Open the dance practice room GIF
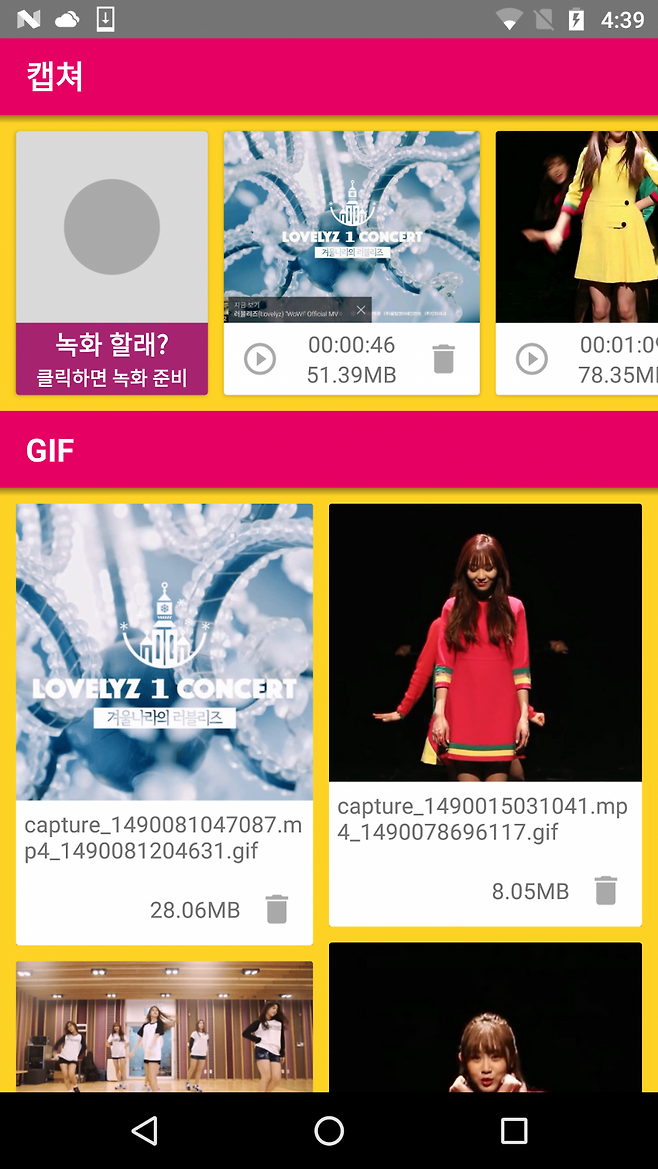The height and width of the screenshot is (1169, 658). tap(164, 1026)
